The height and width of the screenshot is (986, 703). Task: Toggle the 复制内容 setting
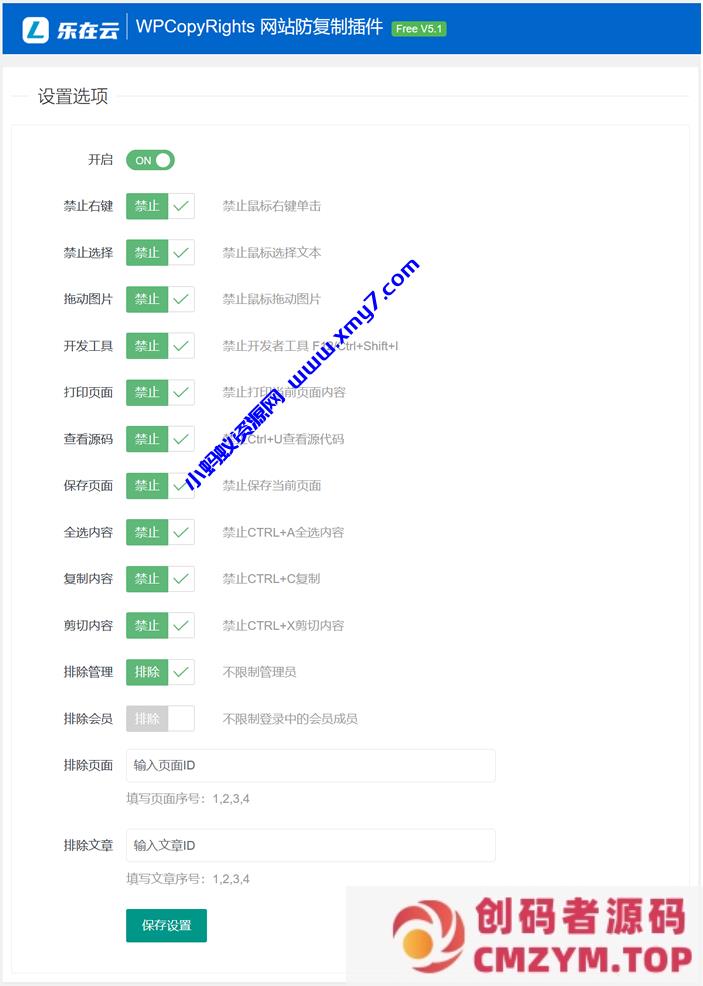160,578
